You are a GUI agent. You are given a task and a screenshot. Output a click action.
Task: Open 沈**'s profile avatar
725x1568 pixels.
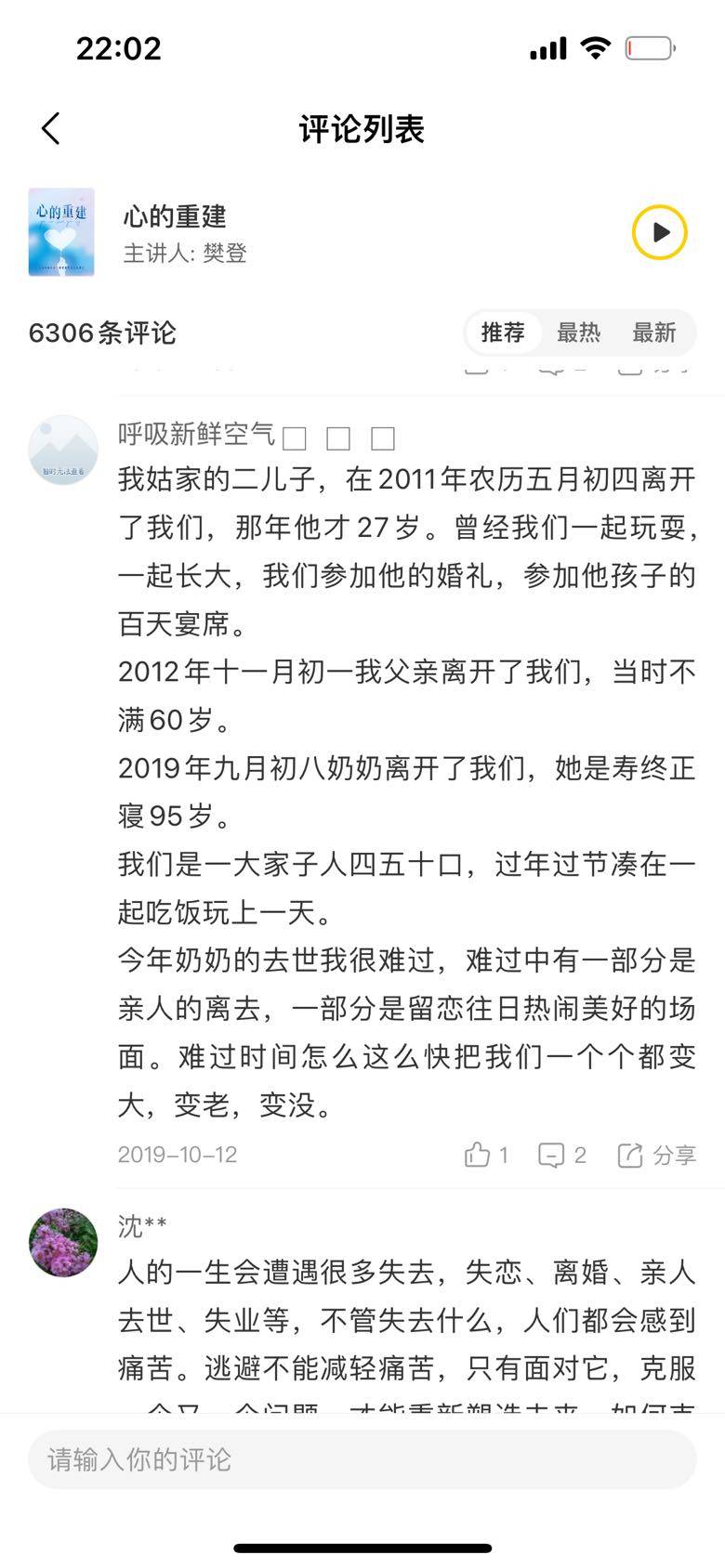(x=63, y=1242)
